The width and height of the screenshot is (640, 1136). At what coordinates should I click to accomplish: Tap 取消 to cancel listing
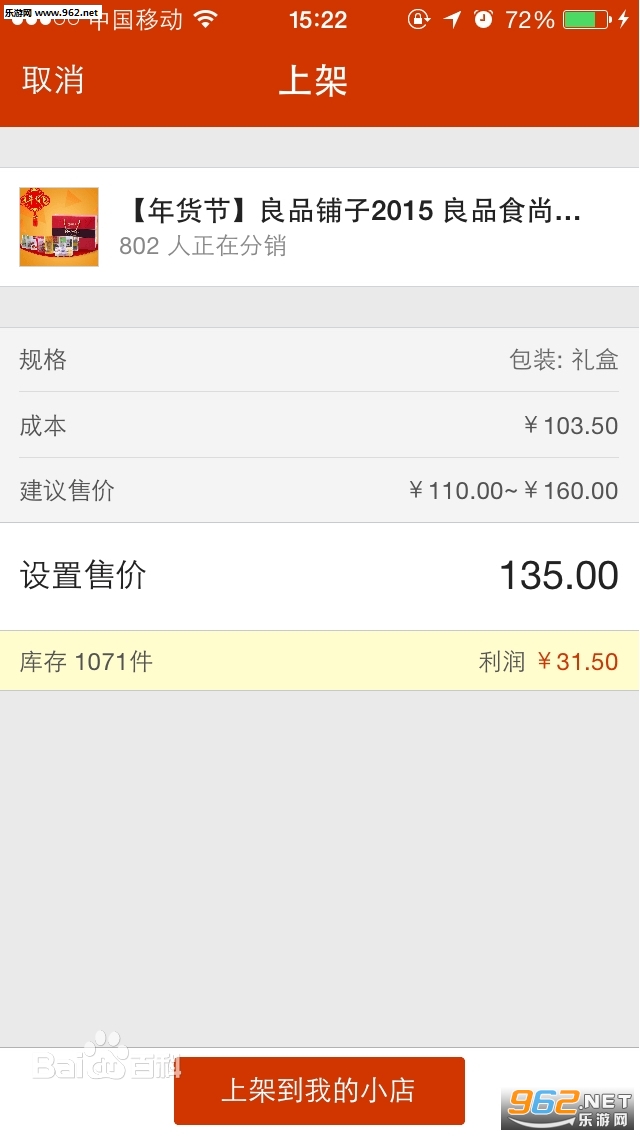[x=53, y=81]
